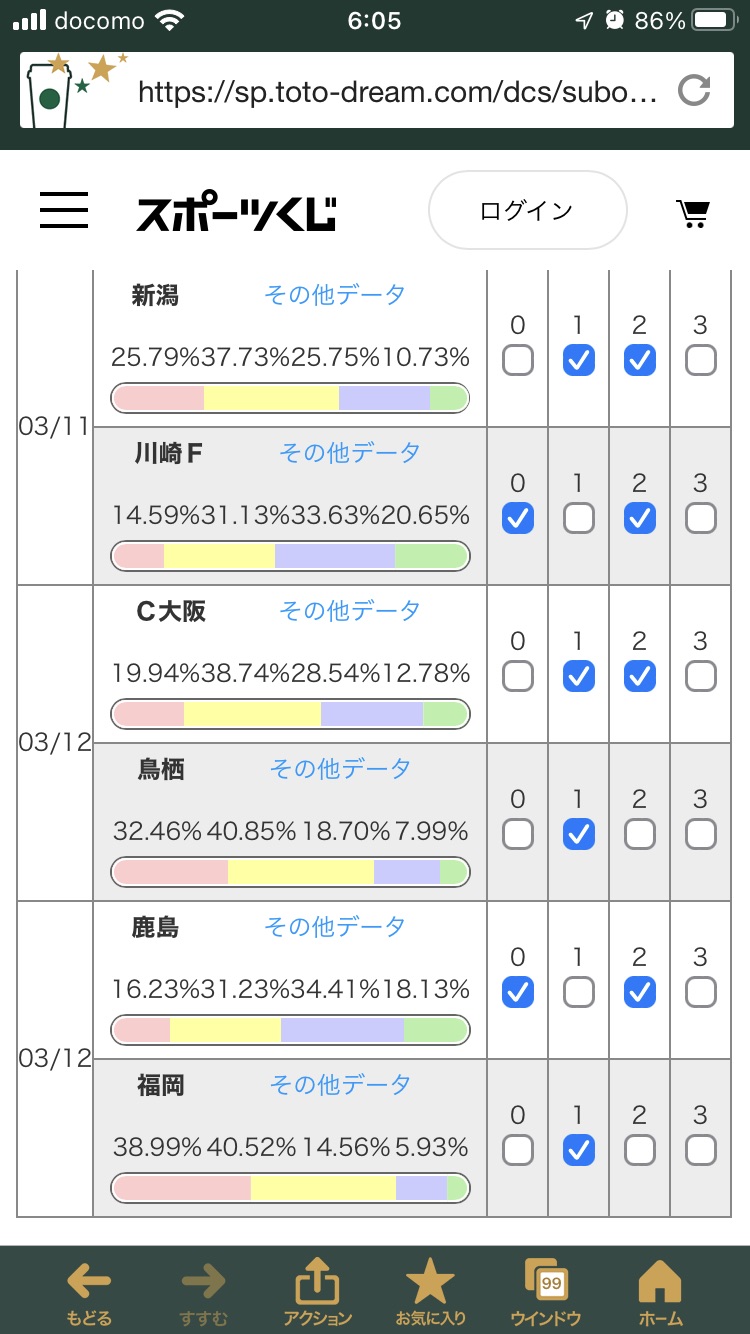Open お気に入り favorites

click(x=430, y=1293)
